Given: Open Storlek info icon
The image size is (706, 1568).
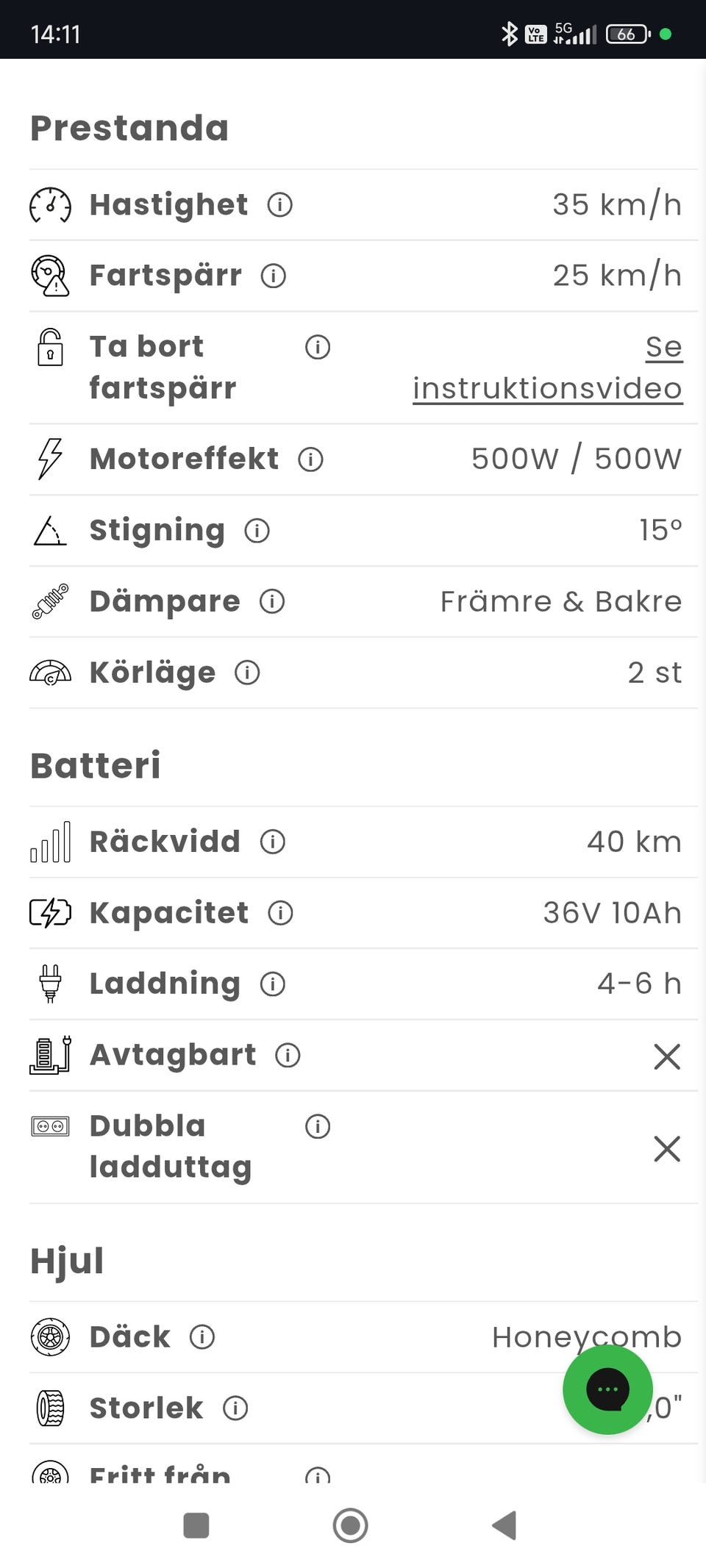Looking at the screenshot, I should point(235,1408).
